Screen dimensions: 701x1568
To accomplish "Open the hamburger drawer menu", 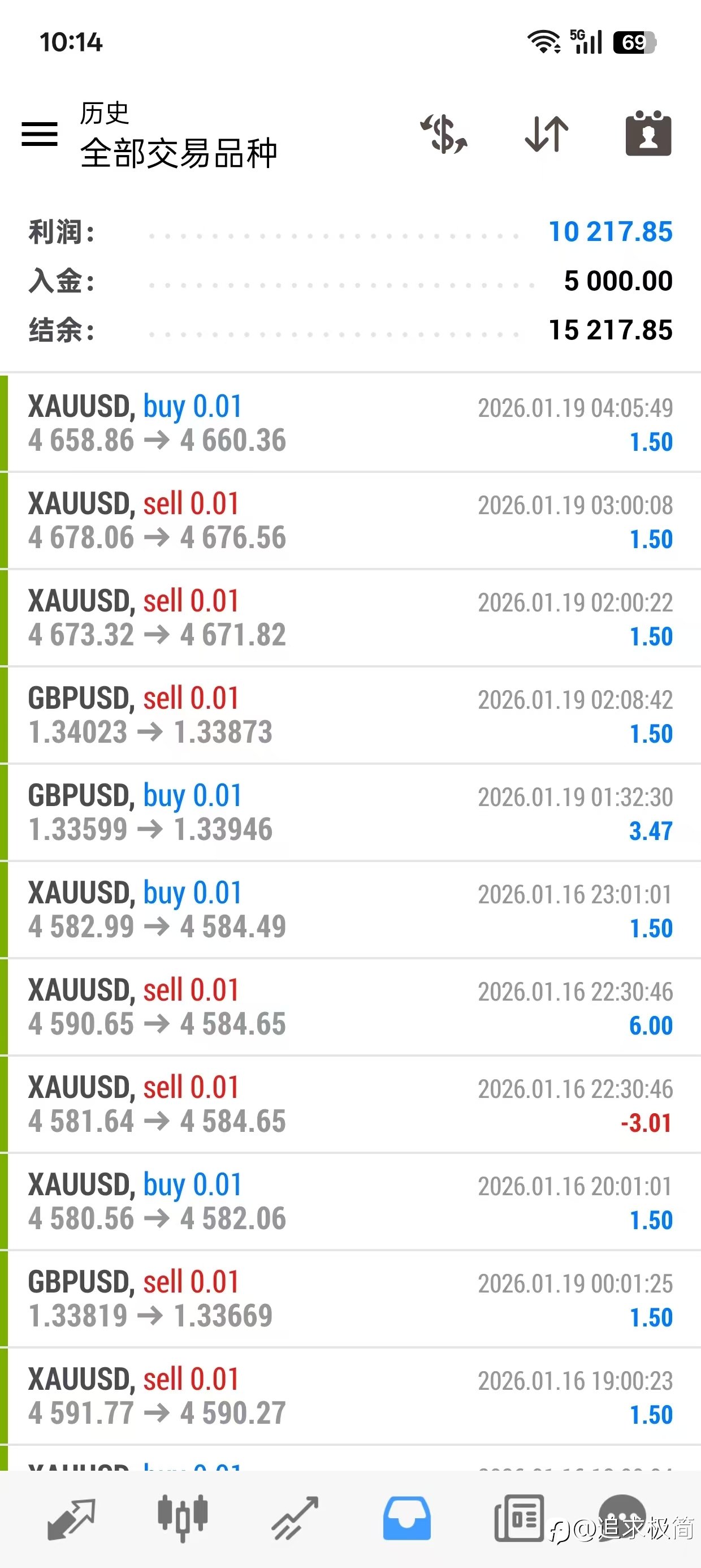I will pos(40,134).
